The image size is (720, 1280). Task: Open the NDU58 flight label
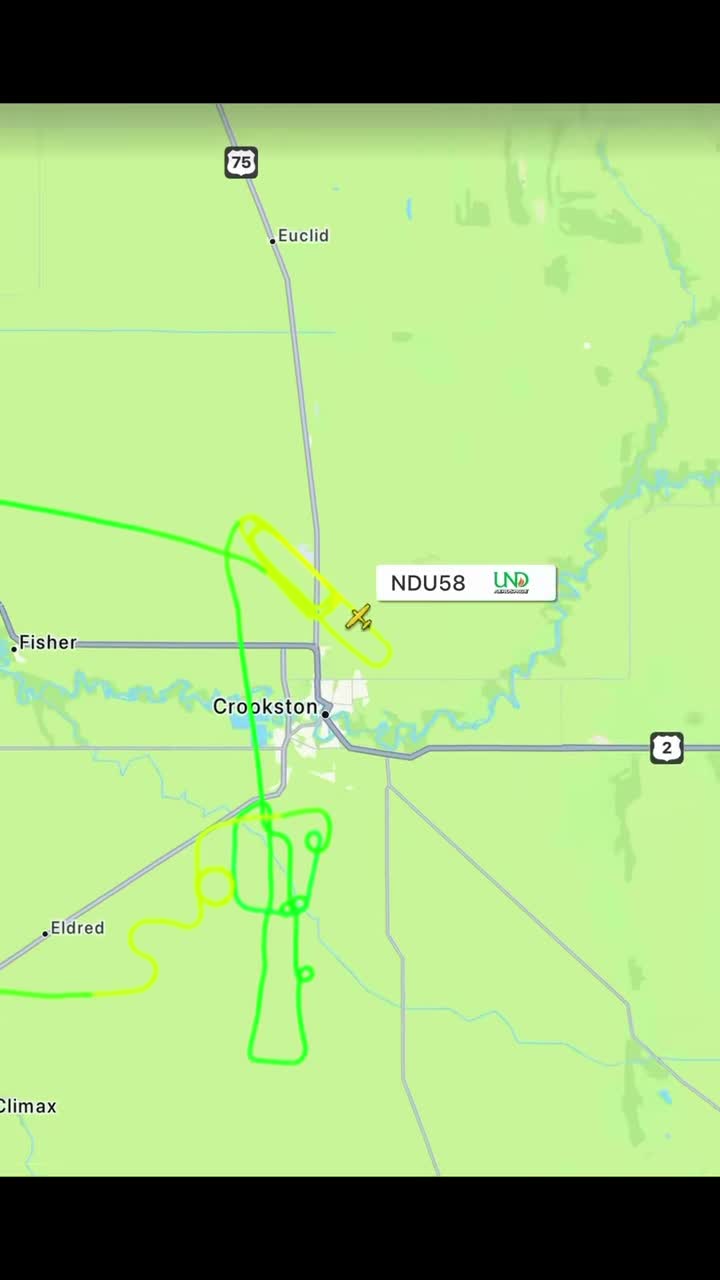[x=466, y=582]
